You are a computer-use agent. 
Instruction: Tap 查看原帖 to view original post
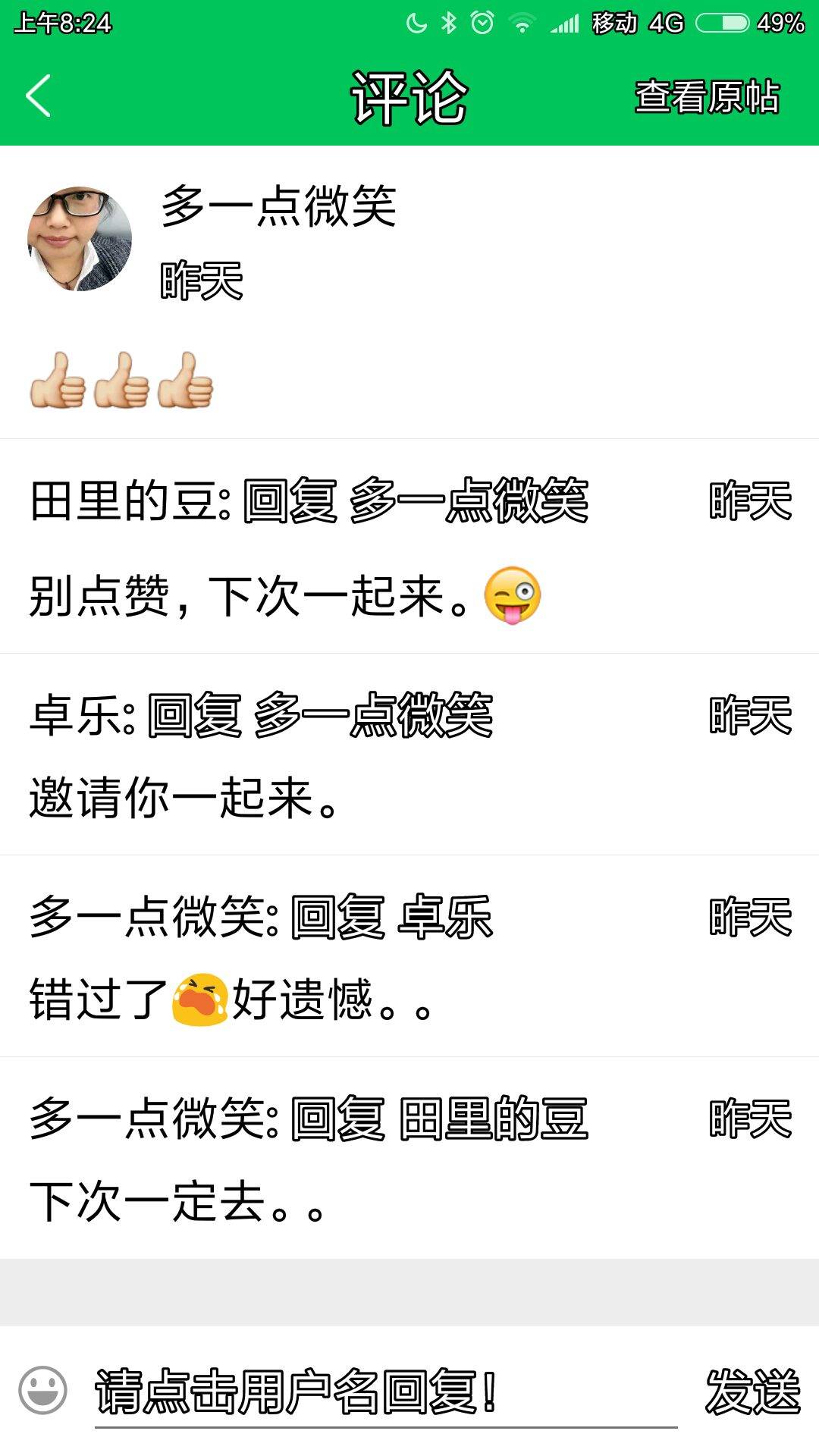(x=707, y=97)
